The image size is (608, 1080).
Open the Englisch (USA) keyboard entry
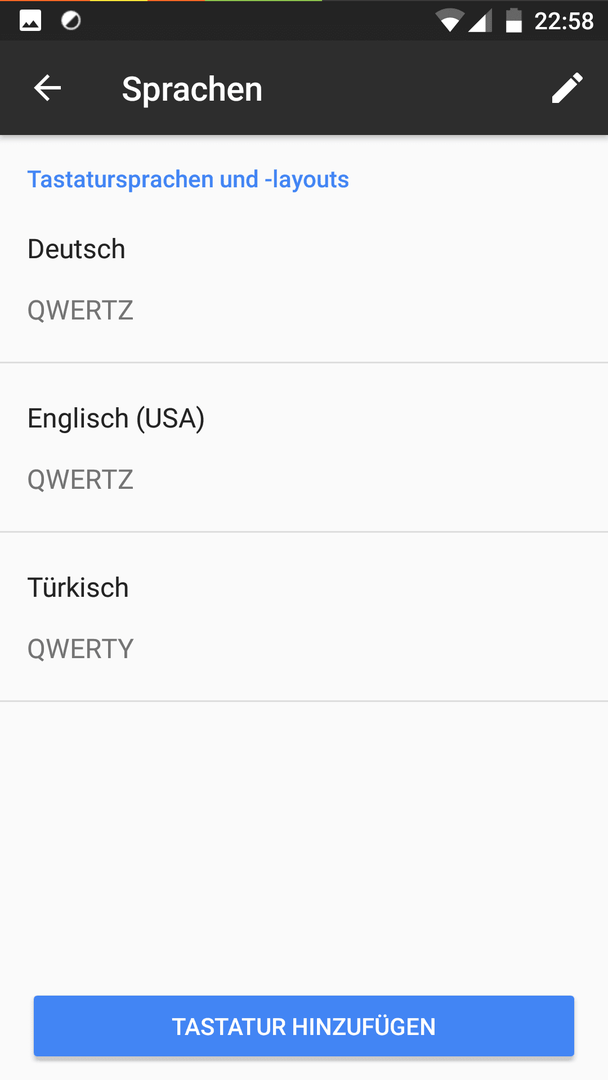click(x=304, y=448)
